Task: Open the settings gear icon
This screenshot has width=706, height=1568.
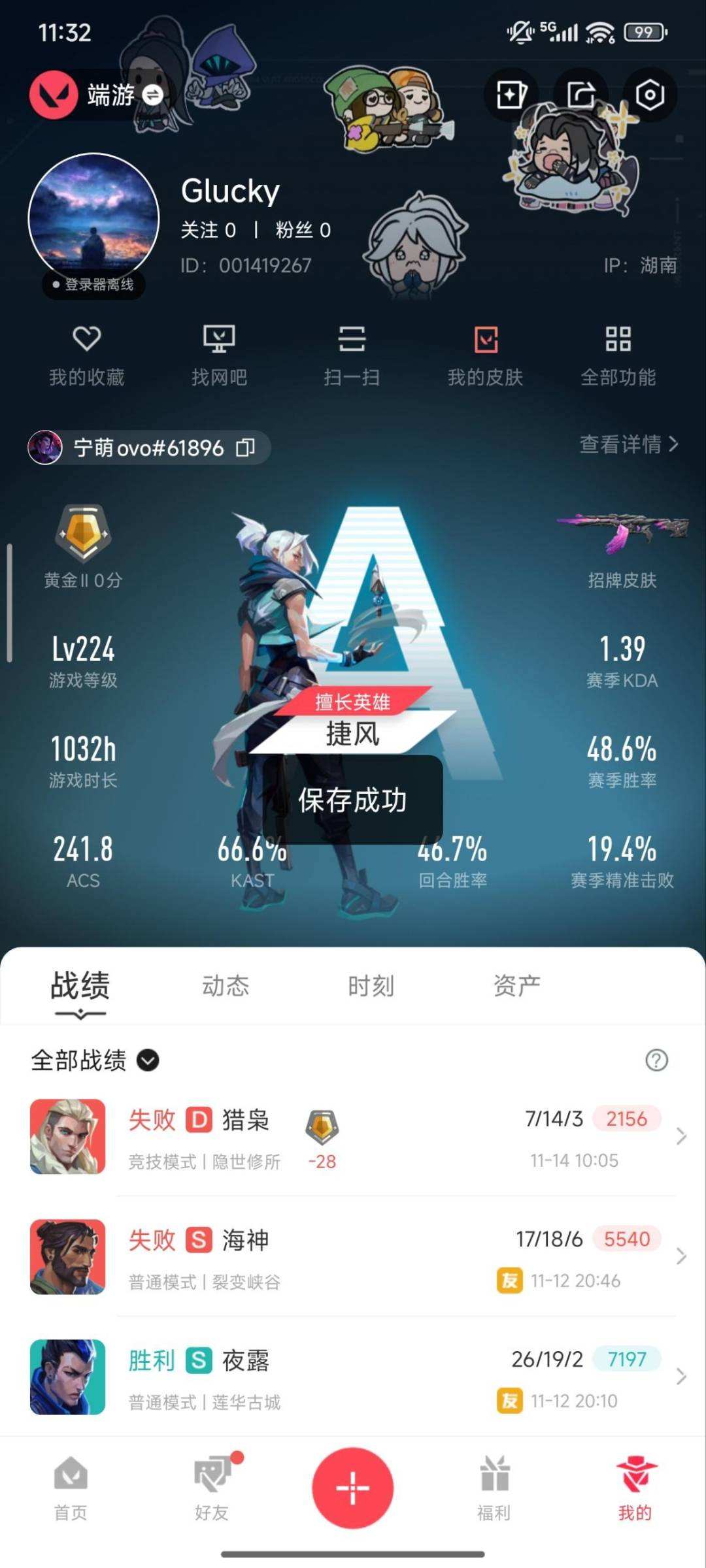Action: (649, 95)
